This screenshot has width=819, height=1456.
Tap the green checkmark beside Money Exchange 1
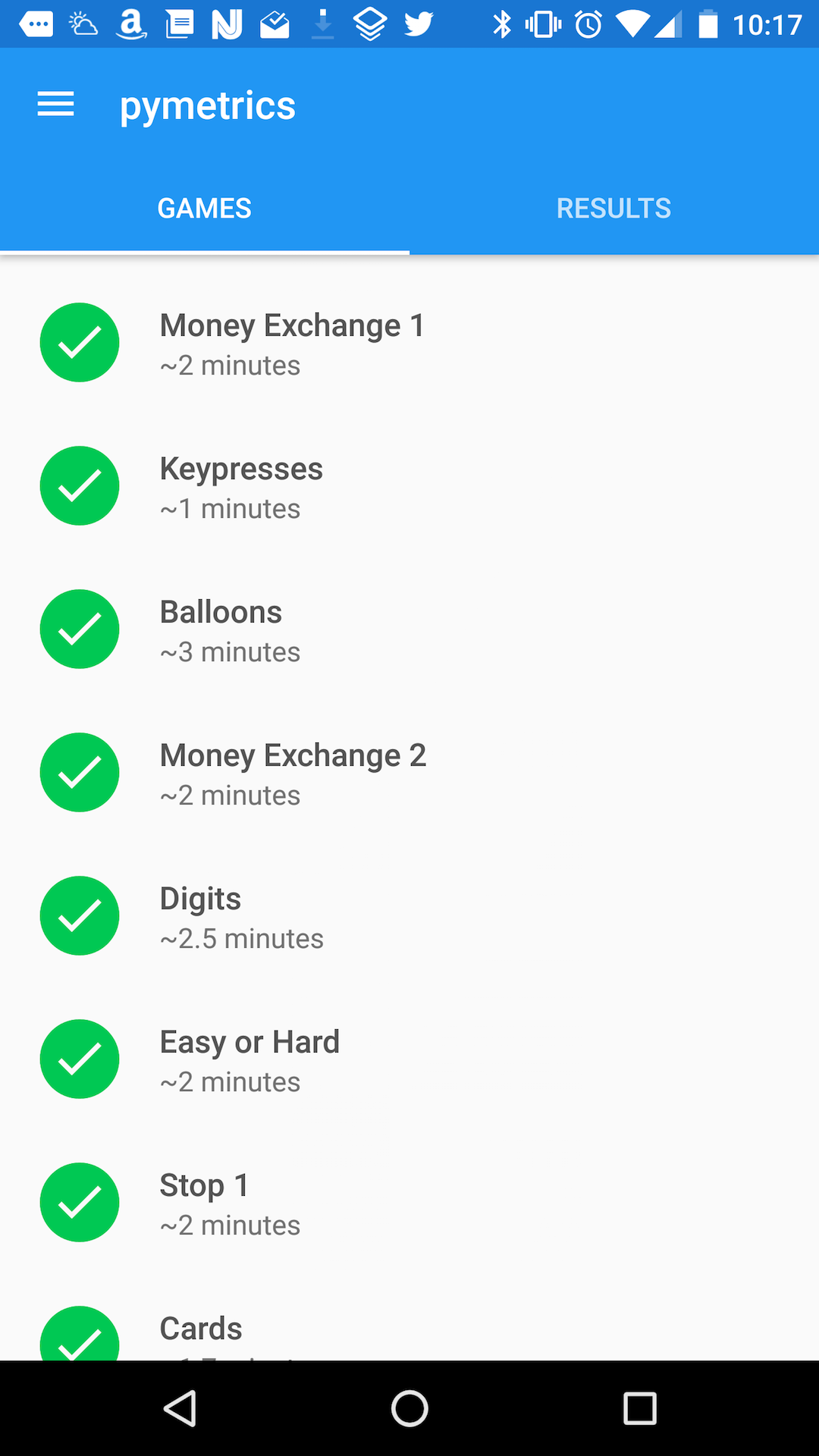79,342
